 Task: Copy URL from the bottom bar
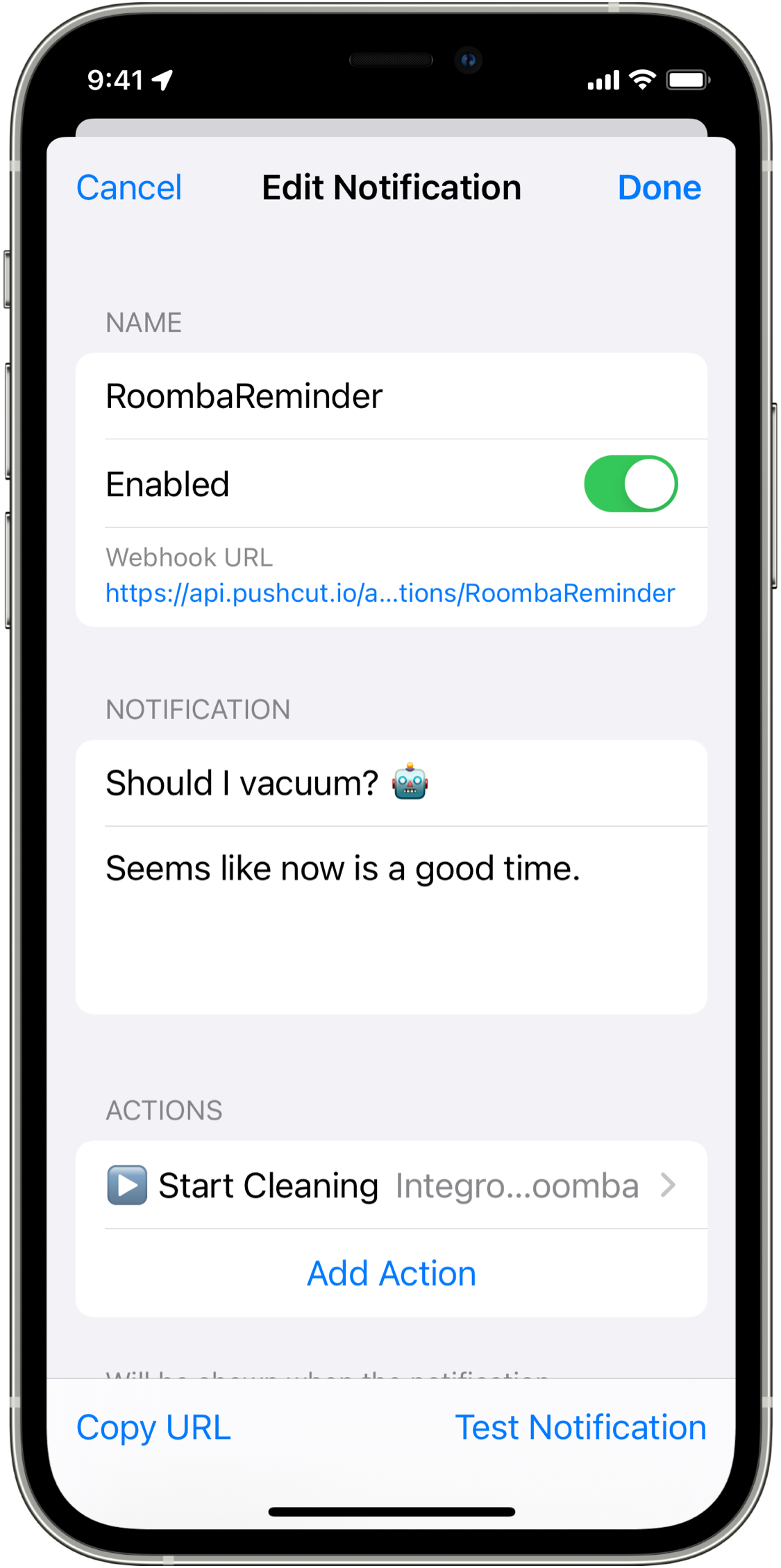[x=153, y=1428]
